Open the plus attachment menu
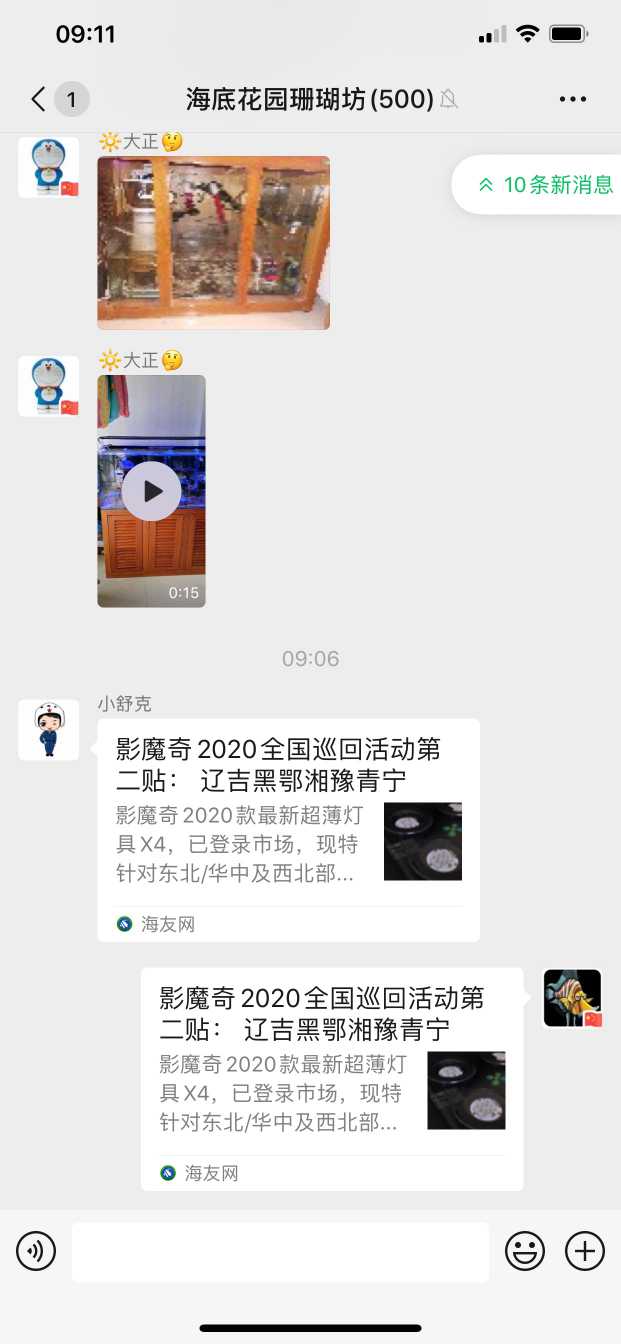This screenshot has width=621, height=1344. (585, 1251)
